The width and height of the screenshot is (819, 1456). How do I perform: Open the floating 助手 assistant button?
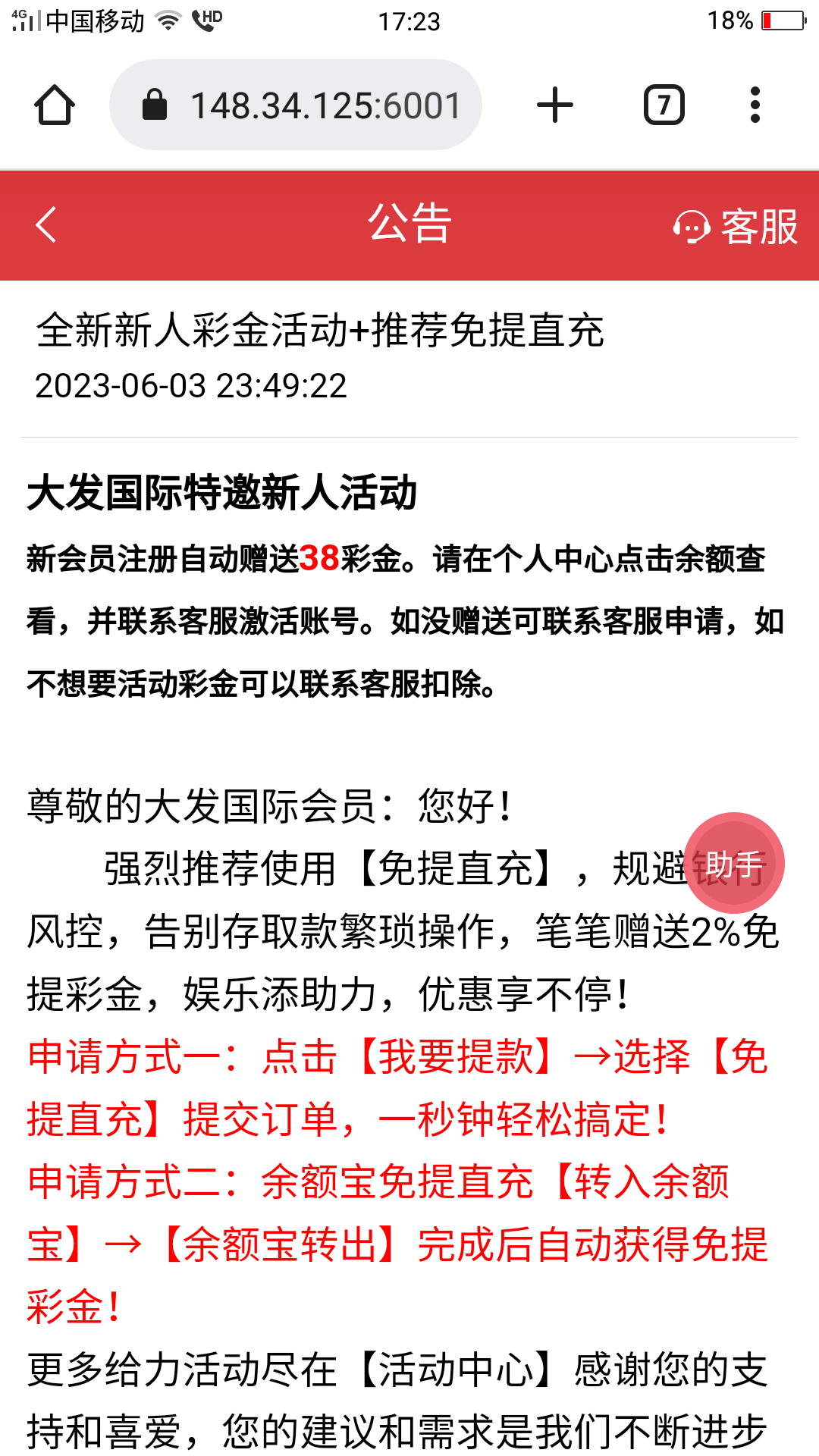tap(733, 863)
